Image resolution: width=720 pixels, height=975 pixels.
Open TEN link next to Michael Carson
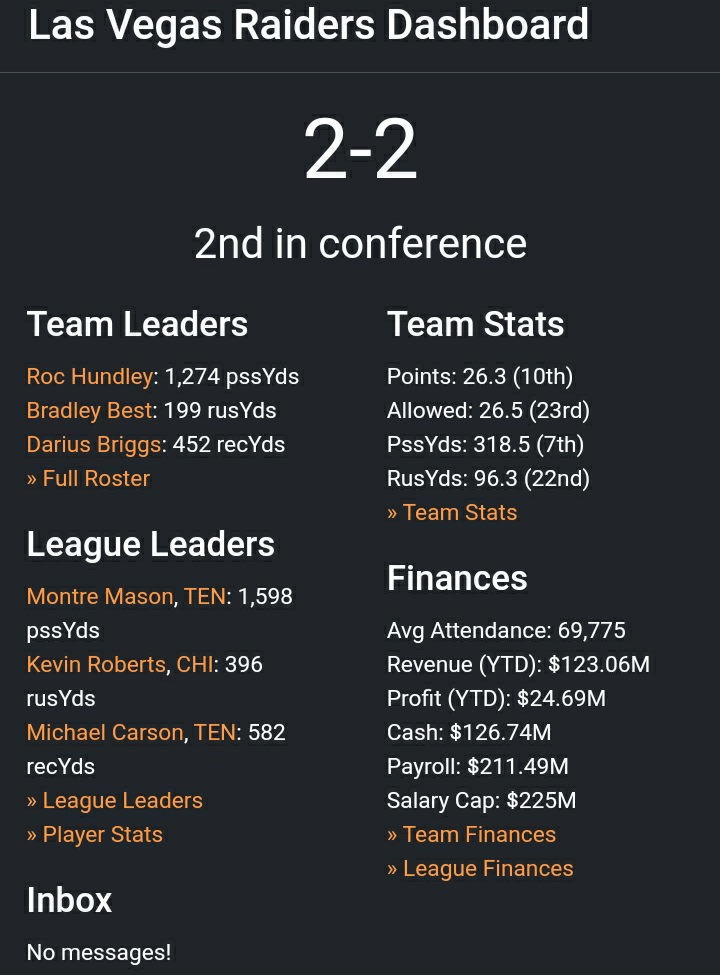[x=215, y=733]
